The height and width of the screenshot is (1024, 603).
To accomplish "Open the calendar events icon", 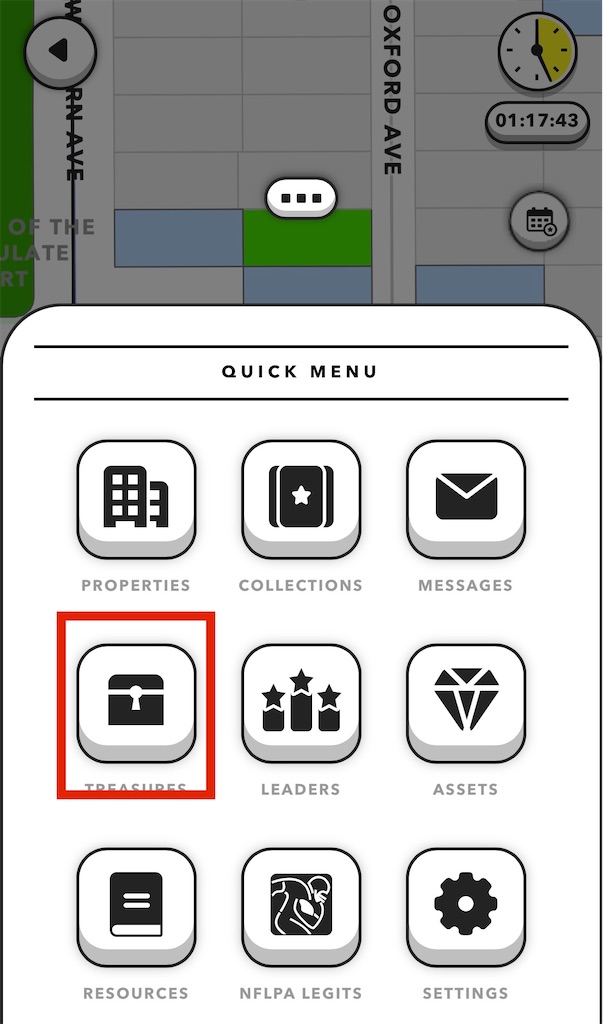I will pos(539,221).
